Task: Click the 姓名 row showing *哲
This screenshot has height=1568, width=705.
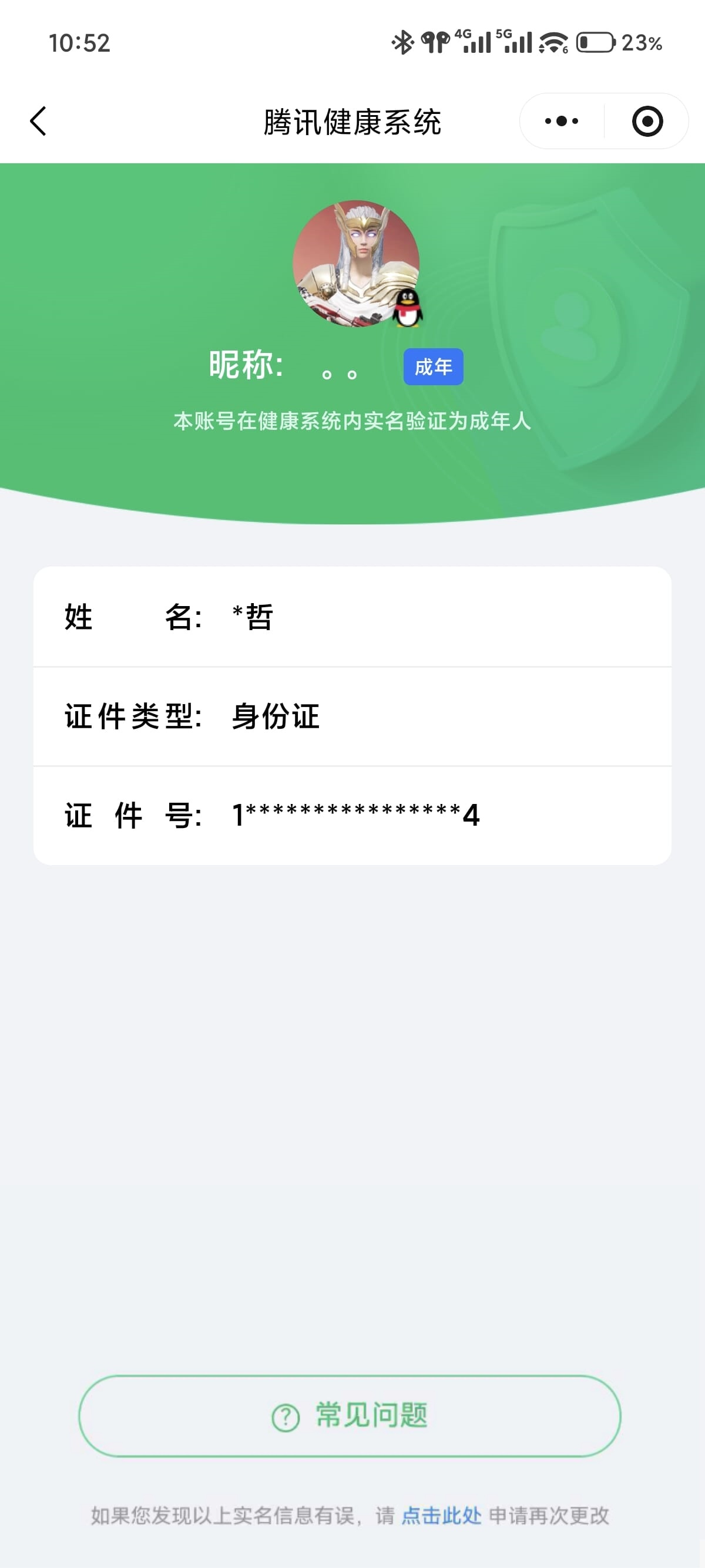Action: pos(352,617)
